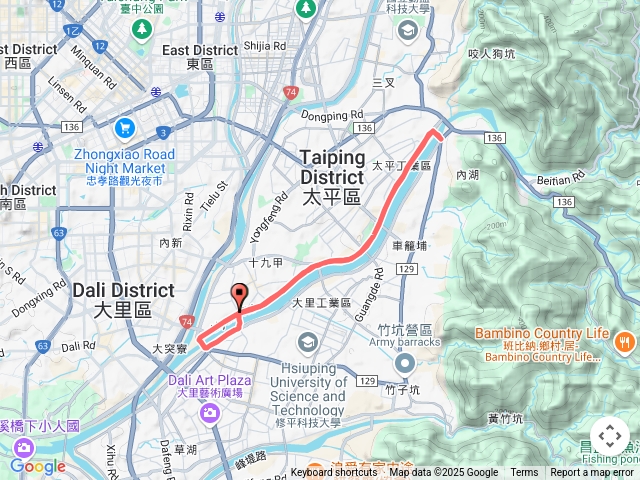
Task: Open the Terms link
Action: (x=524, y=473)
